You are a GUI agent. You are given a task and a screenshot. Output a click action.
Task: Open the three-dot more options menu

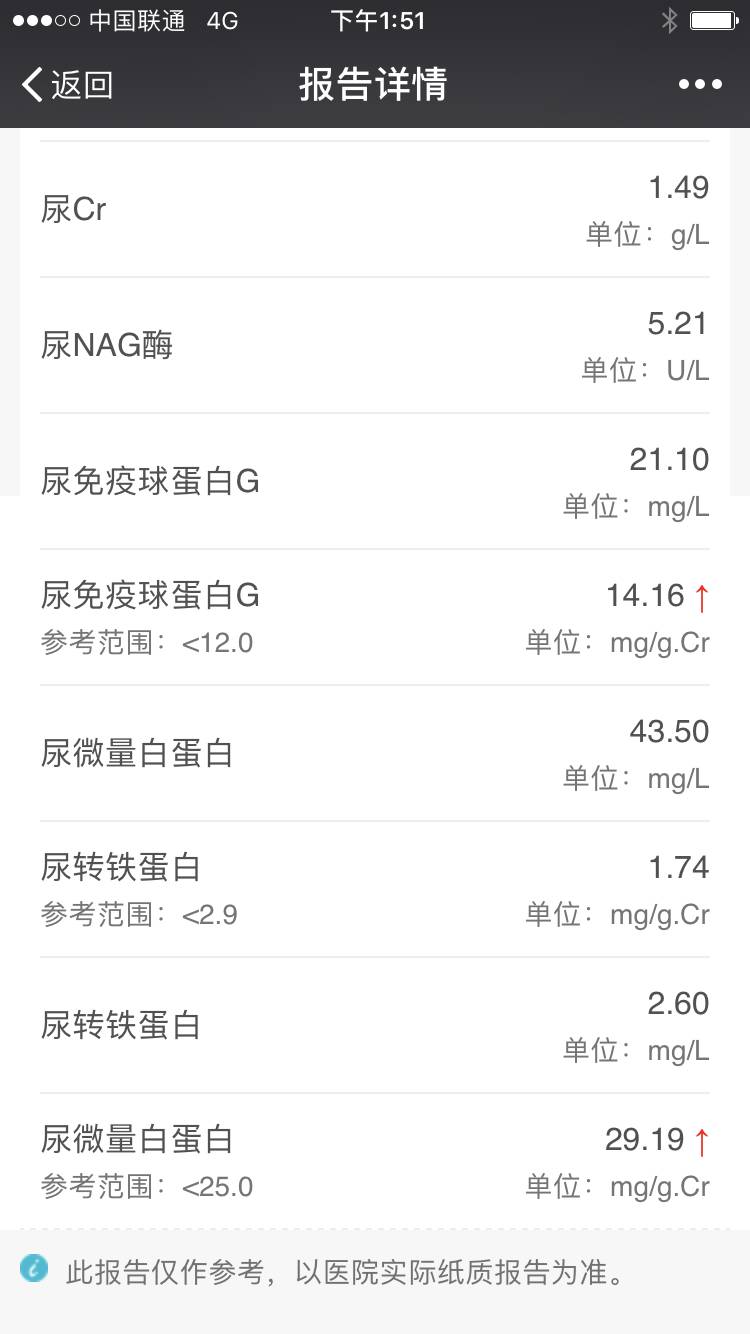700,85
